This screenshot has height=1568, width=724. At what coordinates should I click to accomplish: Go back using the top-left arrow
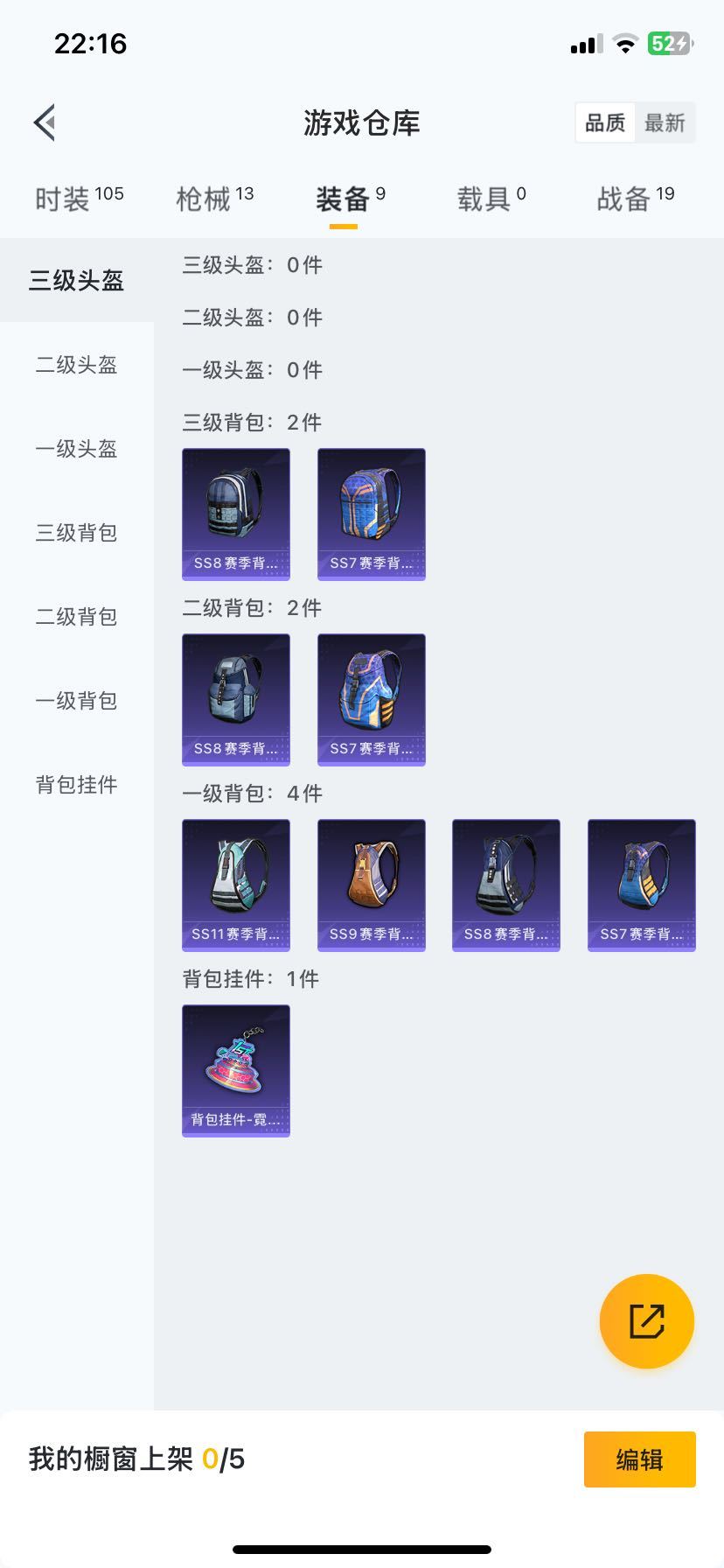click(x=45, y=122)
